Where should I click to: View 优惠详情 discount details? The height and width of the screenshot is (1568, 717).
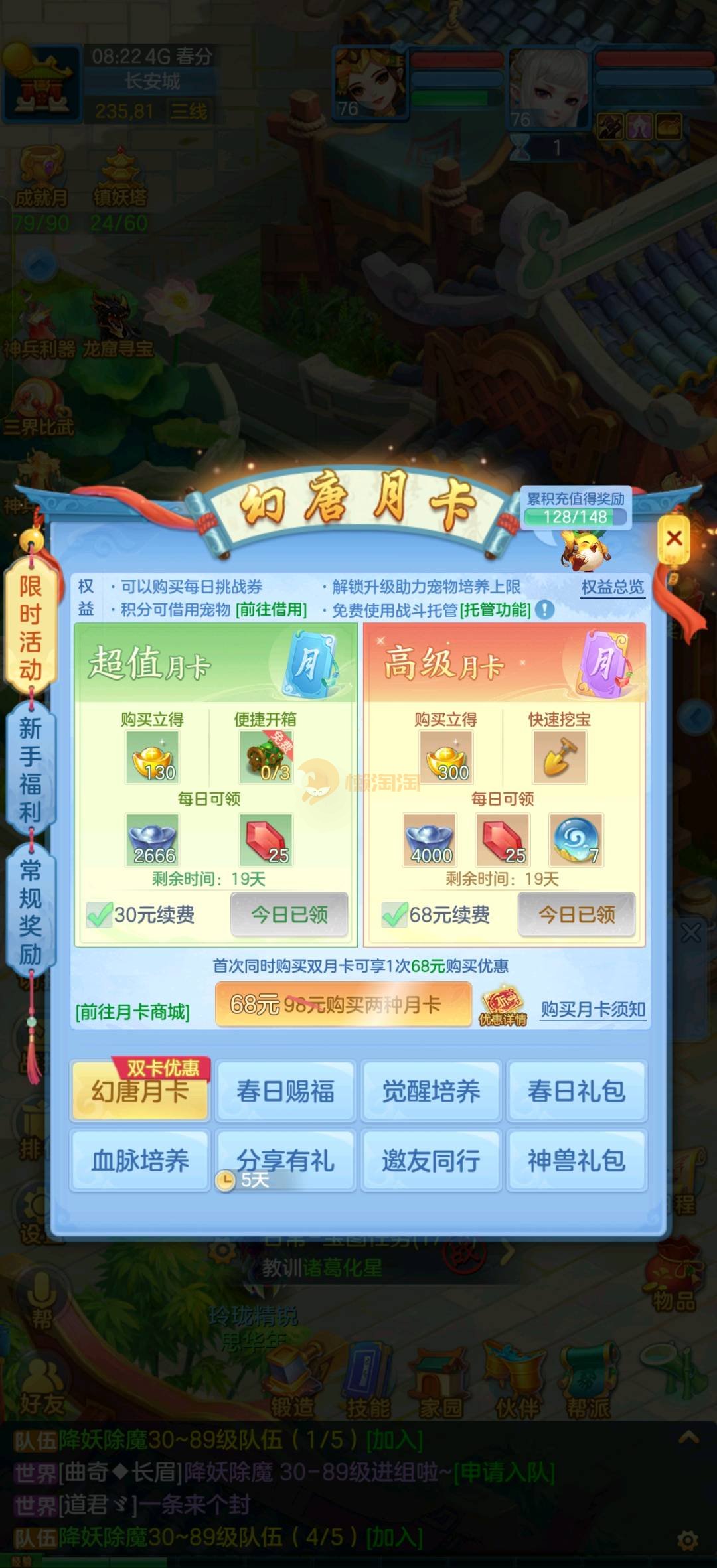coord(503,1008)
